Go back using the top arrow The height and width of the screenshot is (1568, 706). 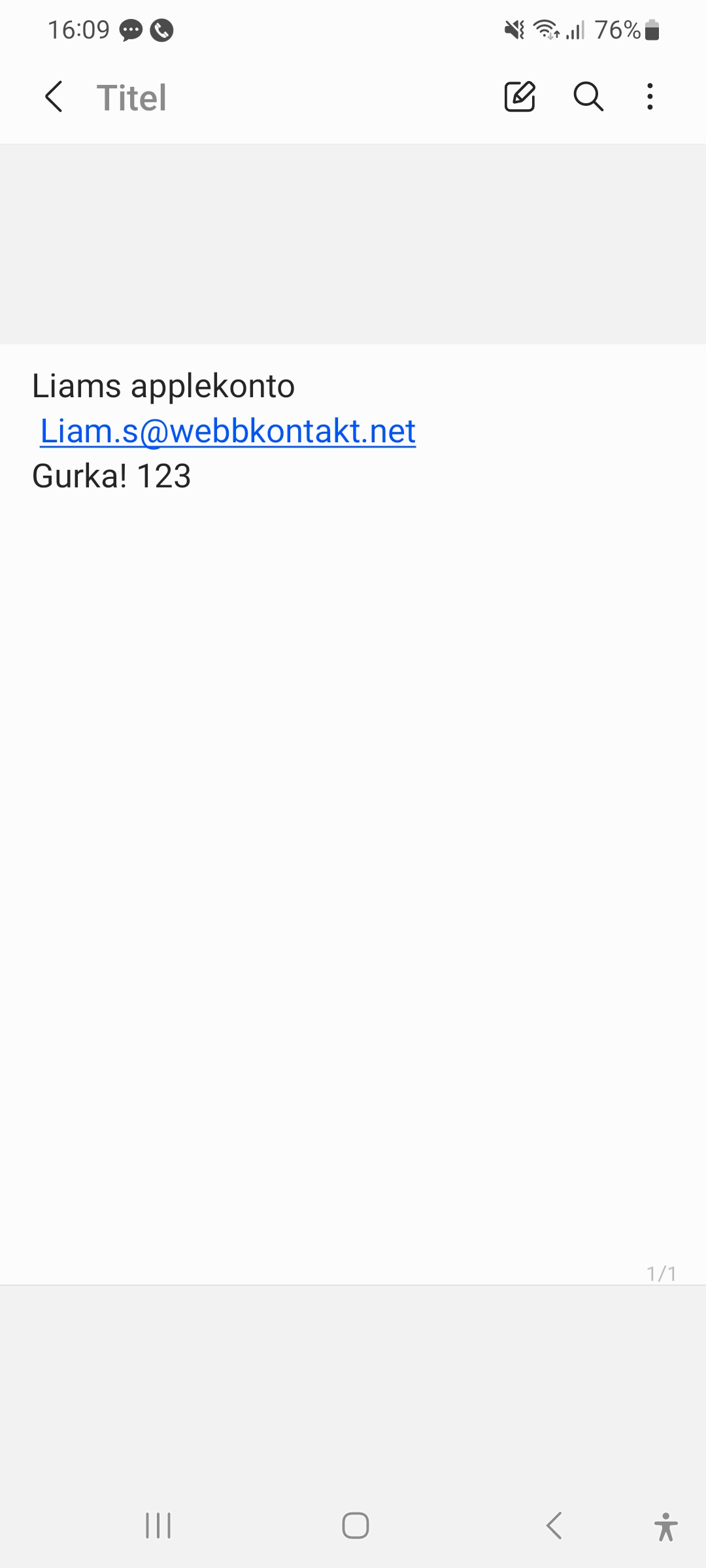pyautogui.click(x=54, y=97)
